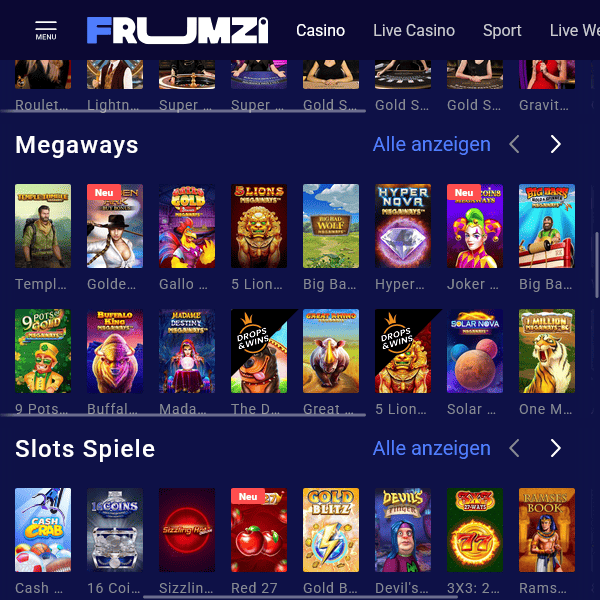Go to next Megaways games page
This screenshot has width=600, height=600.
coord(556,145)
